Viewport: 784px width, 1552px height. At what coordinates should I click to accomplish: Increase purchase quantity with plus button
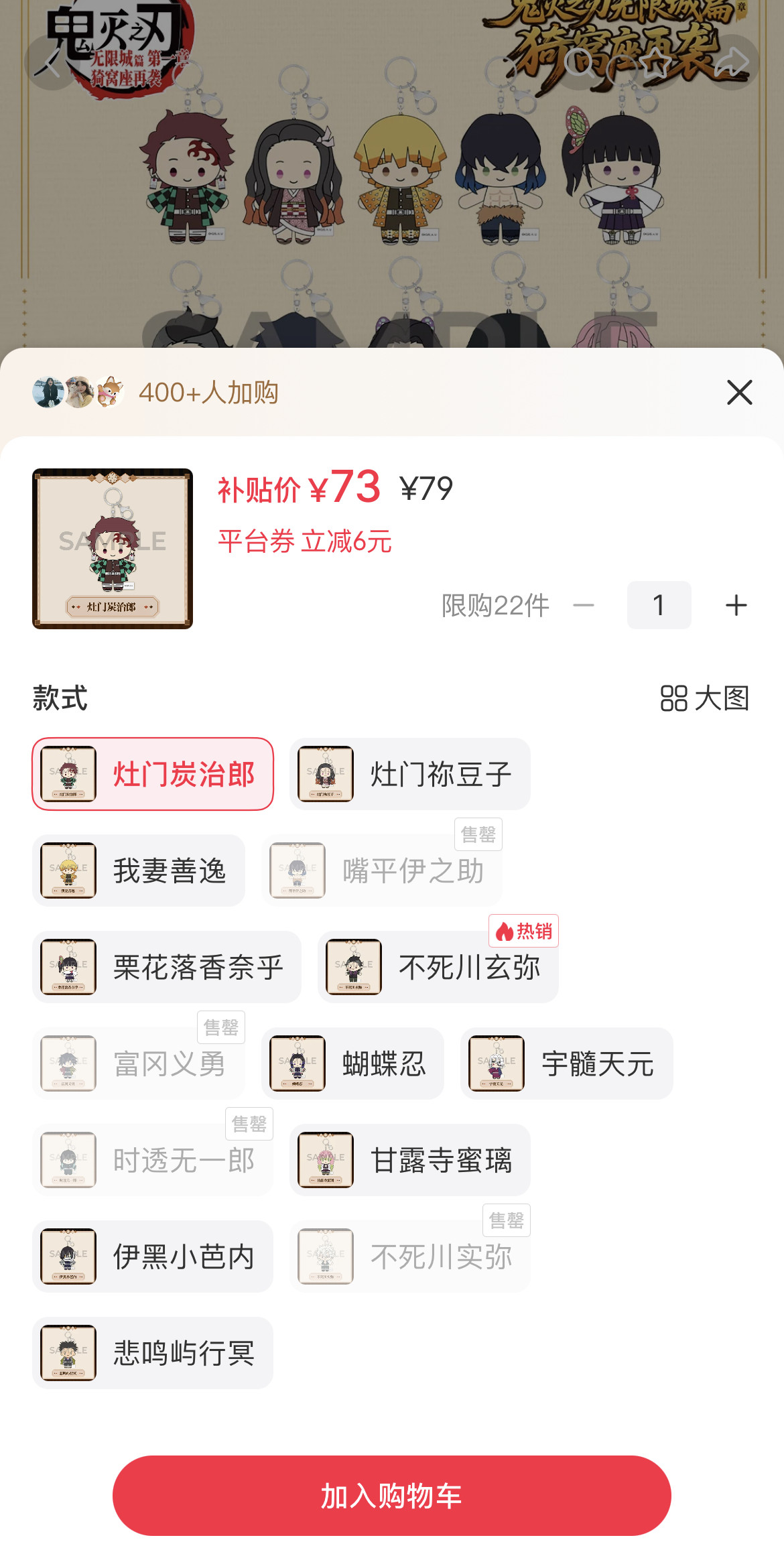click(736, 605)
